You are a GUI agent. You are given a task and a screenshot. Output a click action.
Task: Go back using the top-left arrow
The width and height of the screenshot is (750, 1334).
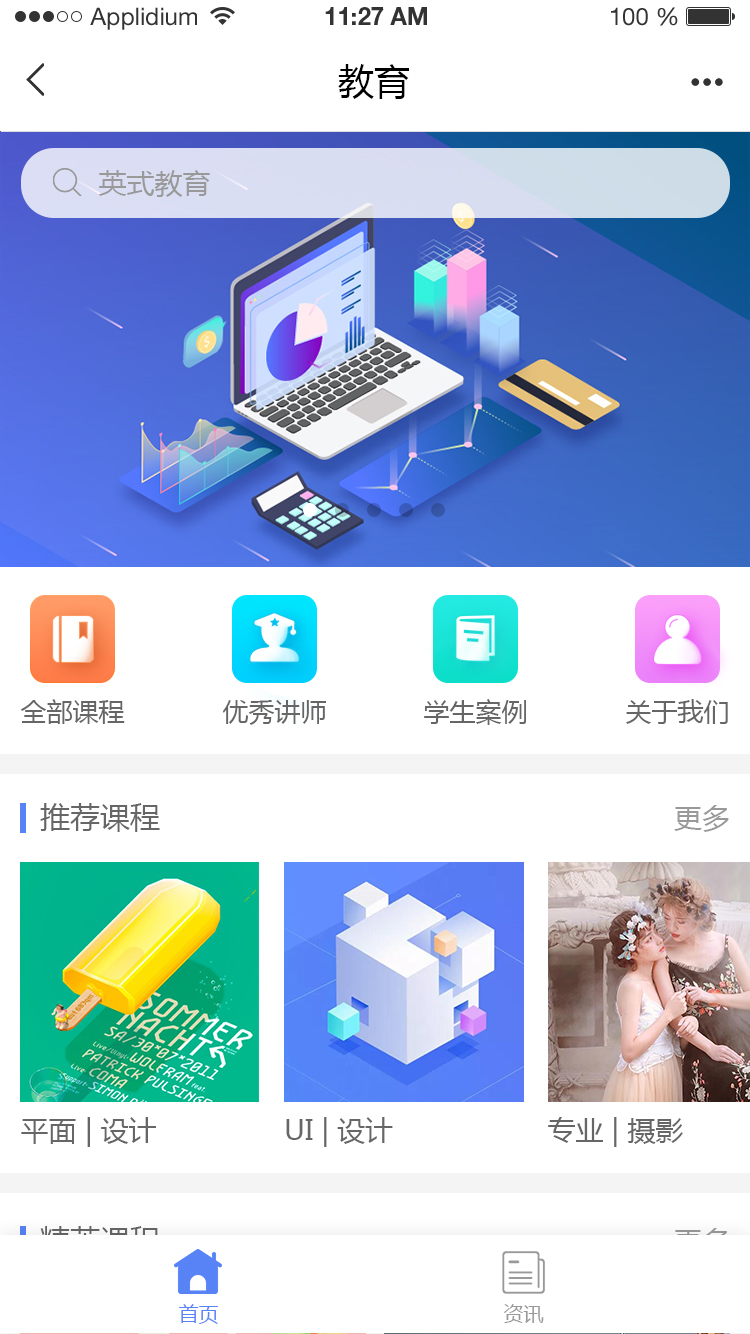pyautogui.click(x=36, y=80)
